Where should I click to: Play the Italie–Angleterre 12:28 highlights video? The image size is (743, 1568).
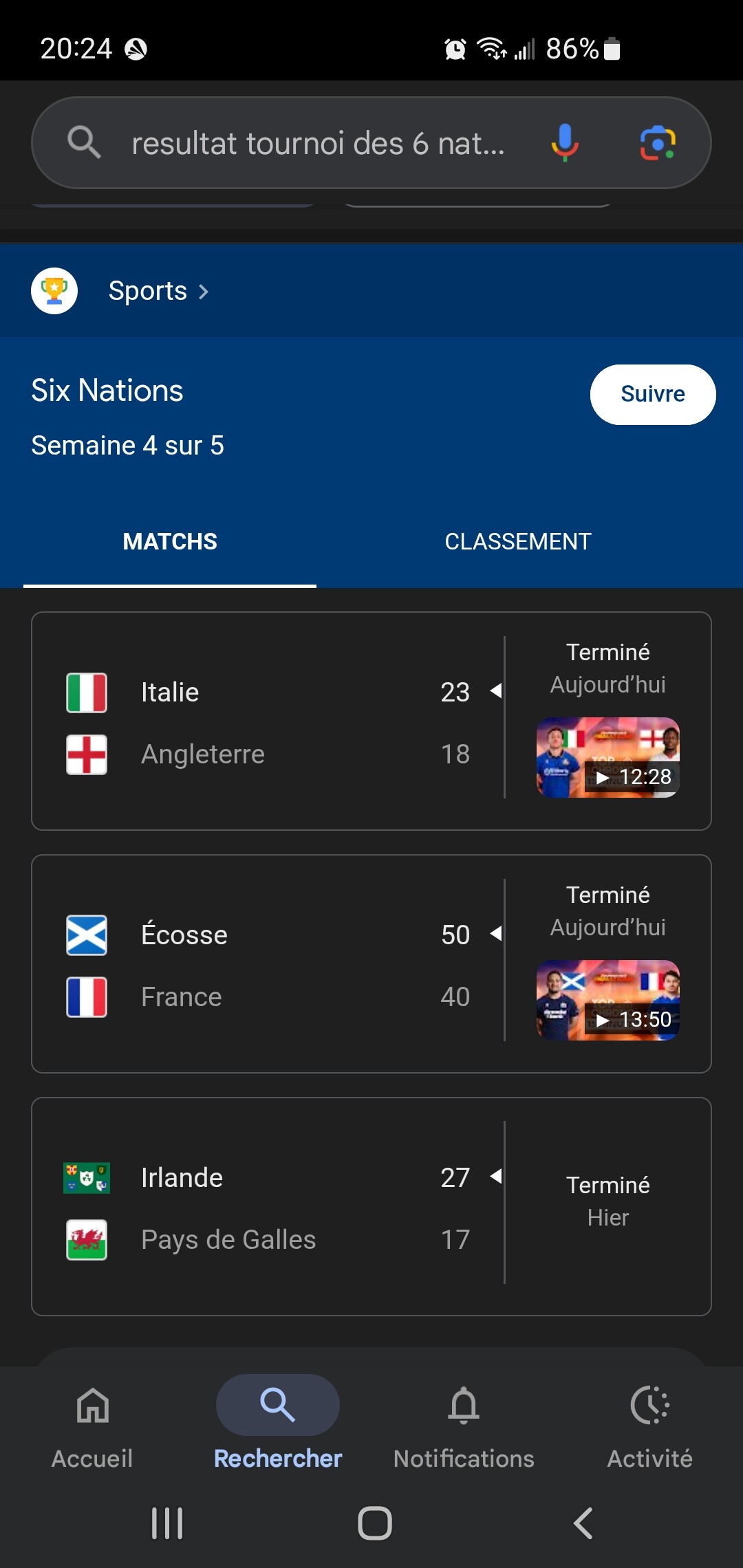pyautogui.click(x=608, y=758)
